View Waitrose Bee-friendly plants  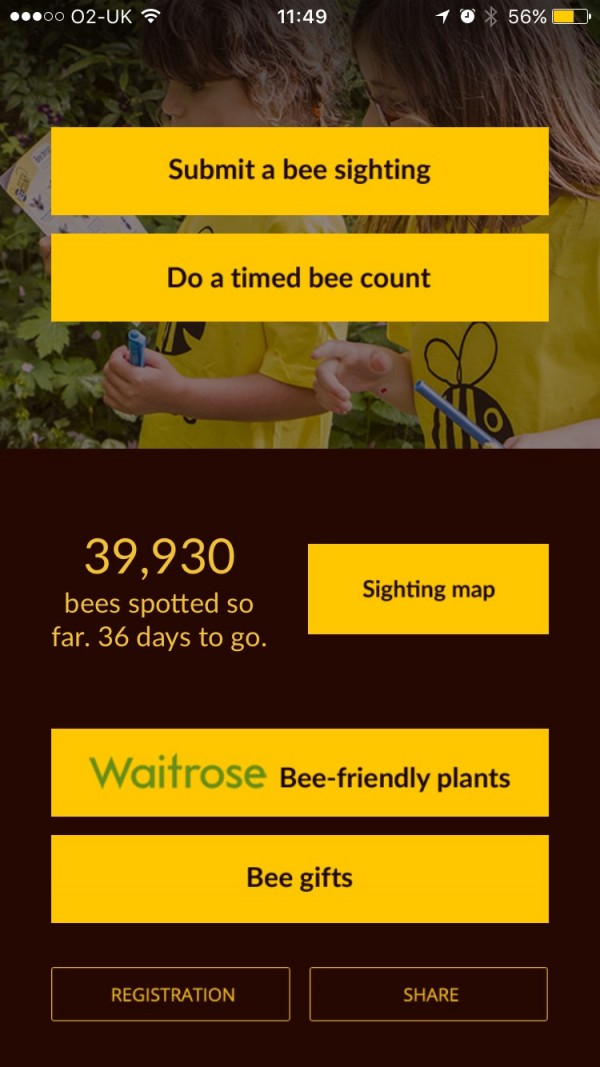pyautogui.click(x=299, y=772)
